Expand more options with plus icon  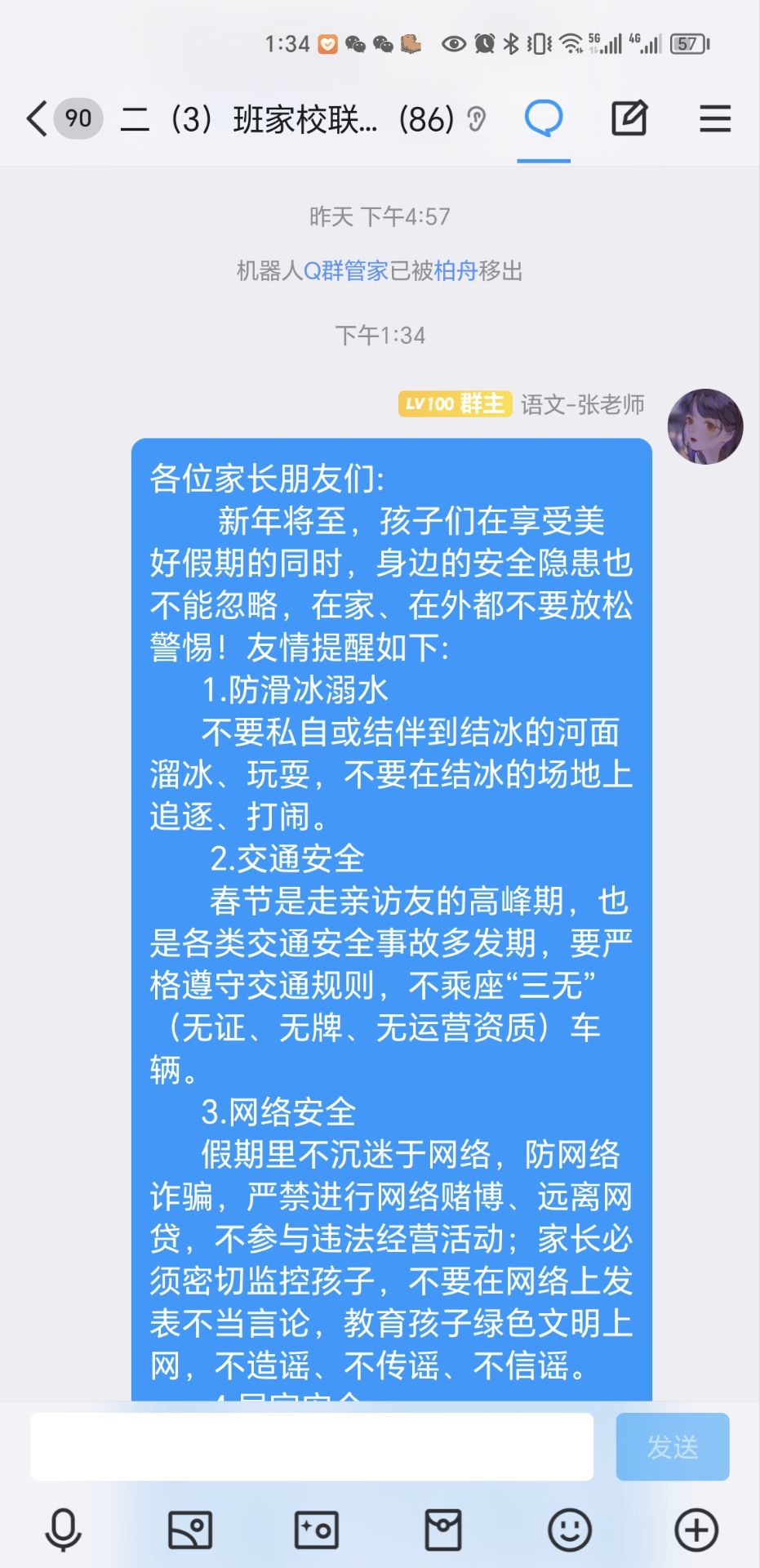pos(696,1529)
